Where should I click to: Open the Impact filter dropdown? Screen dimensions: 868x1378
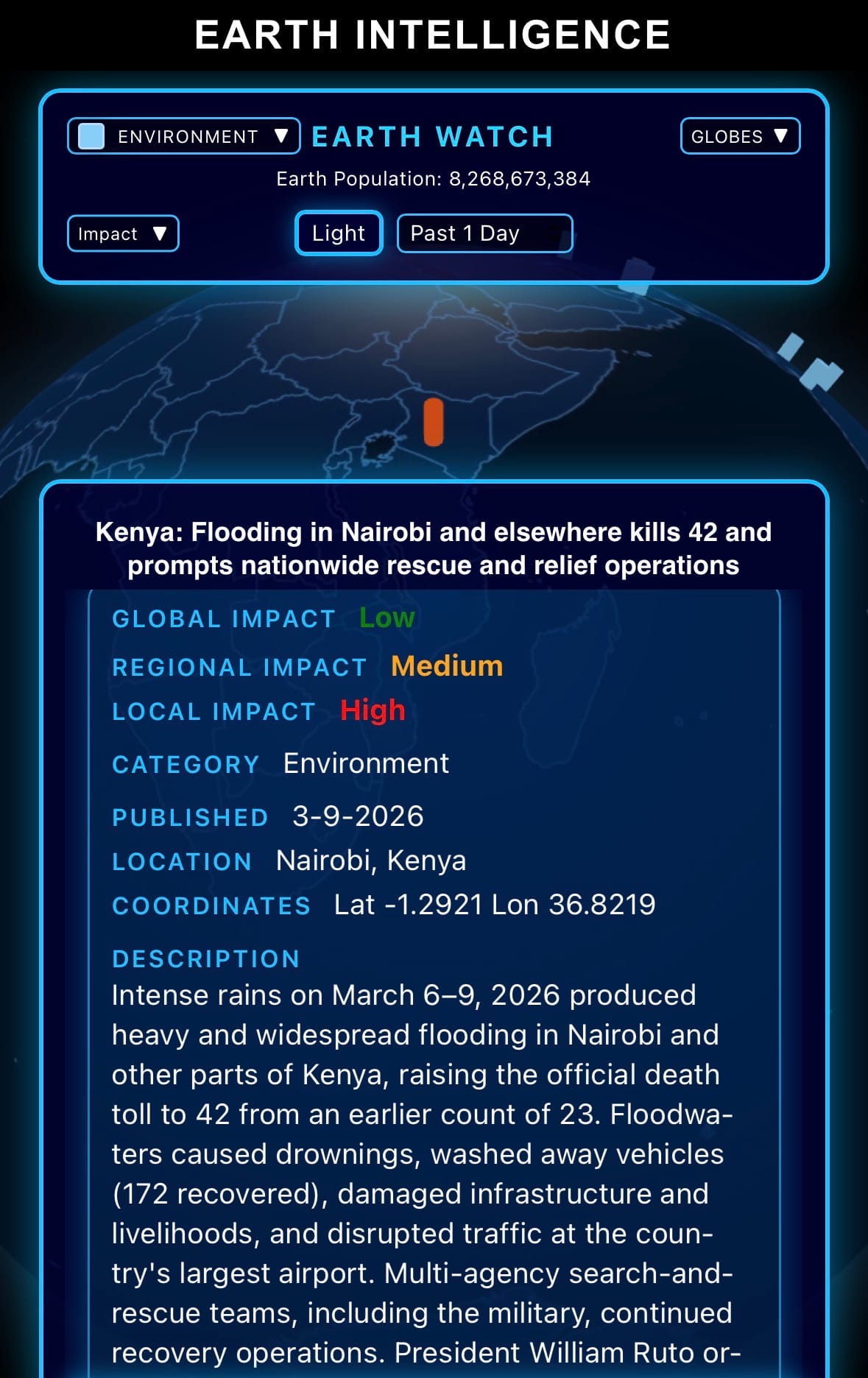(123, 233)
